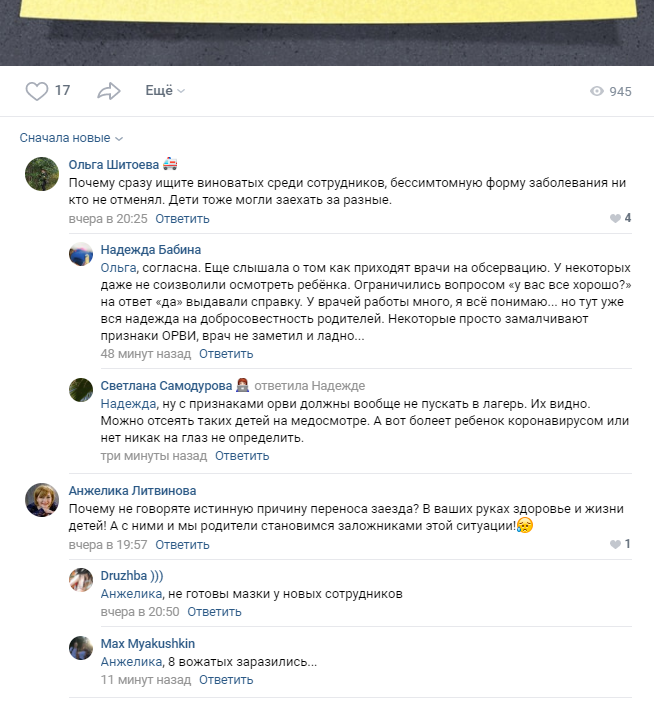The image size is (654, 707).
Task: Tap Ольга Шитоева's avatar picture
Action: coord(41,174)
